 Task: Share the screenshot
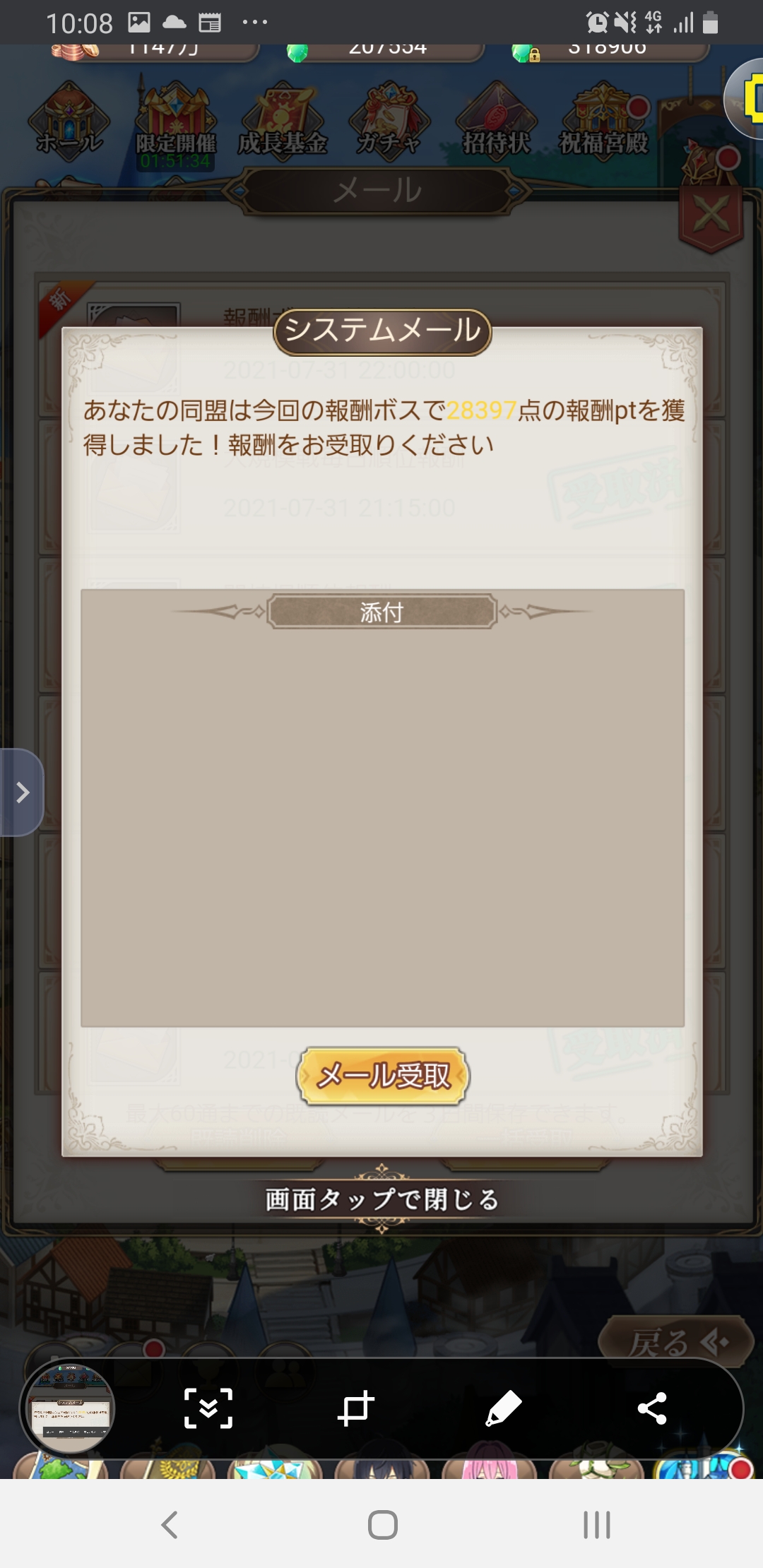[x=651, y=1408]
